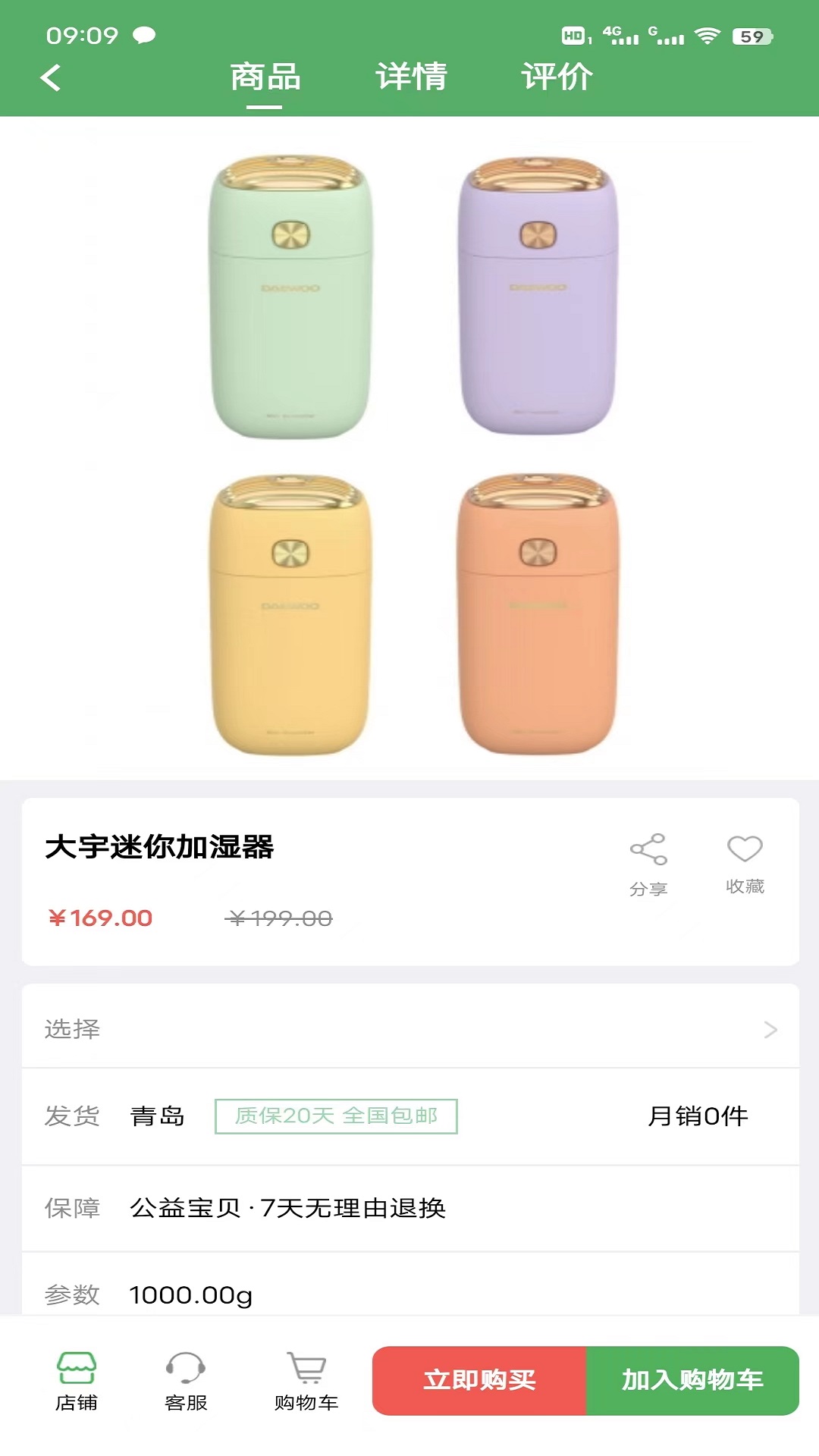Tap the 质保20天 全国包邮 badge
This screenshot has width=819, height=1456.
(x=336, y=1116)
